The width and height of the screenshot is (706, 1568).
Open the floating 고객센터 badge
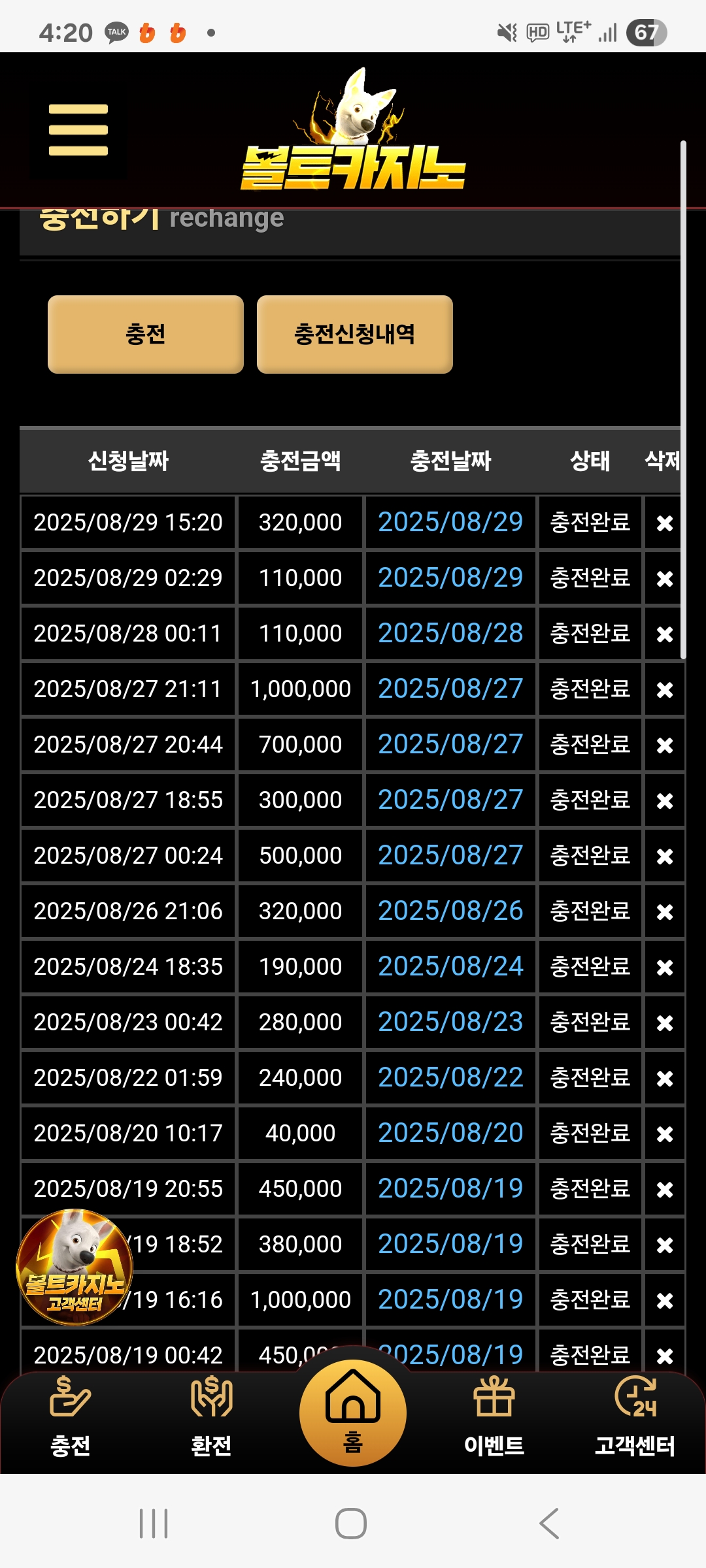(75, 1267)
